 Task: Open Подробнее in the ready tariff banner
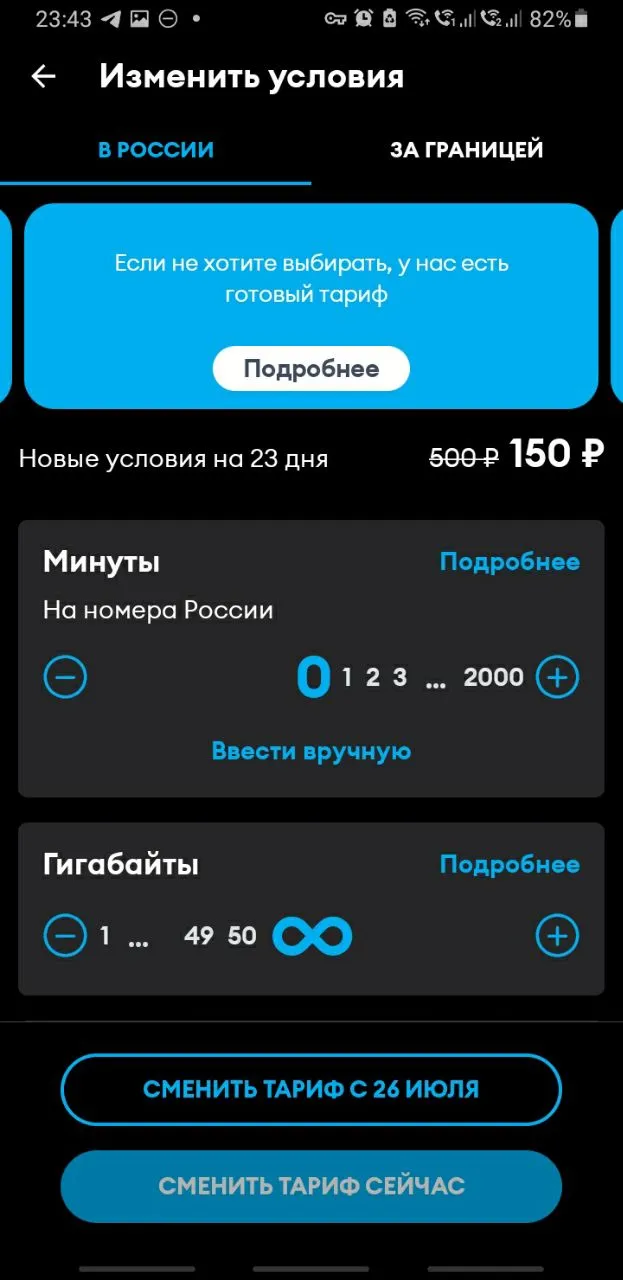tap(311, 369)
